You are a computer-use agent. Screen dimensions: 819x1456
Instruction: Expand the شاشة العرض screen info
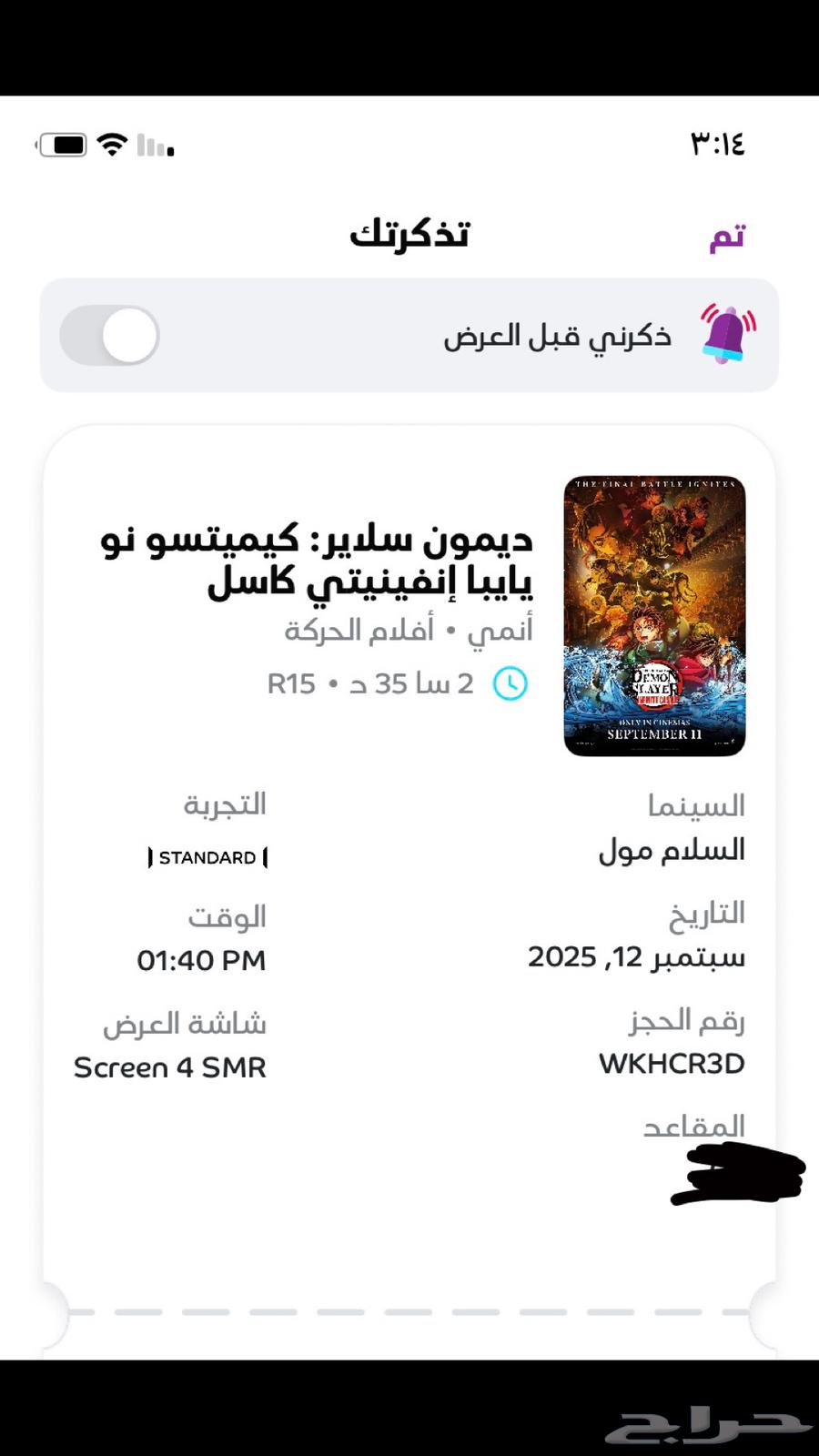point(184,1024)
